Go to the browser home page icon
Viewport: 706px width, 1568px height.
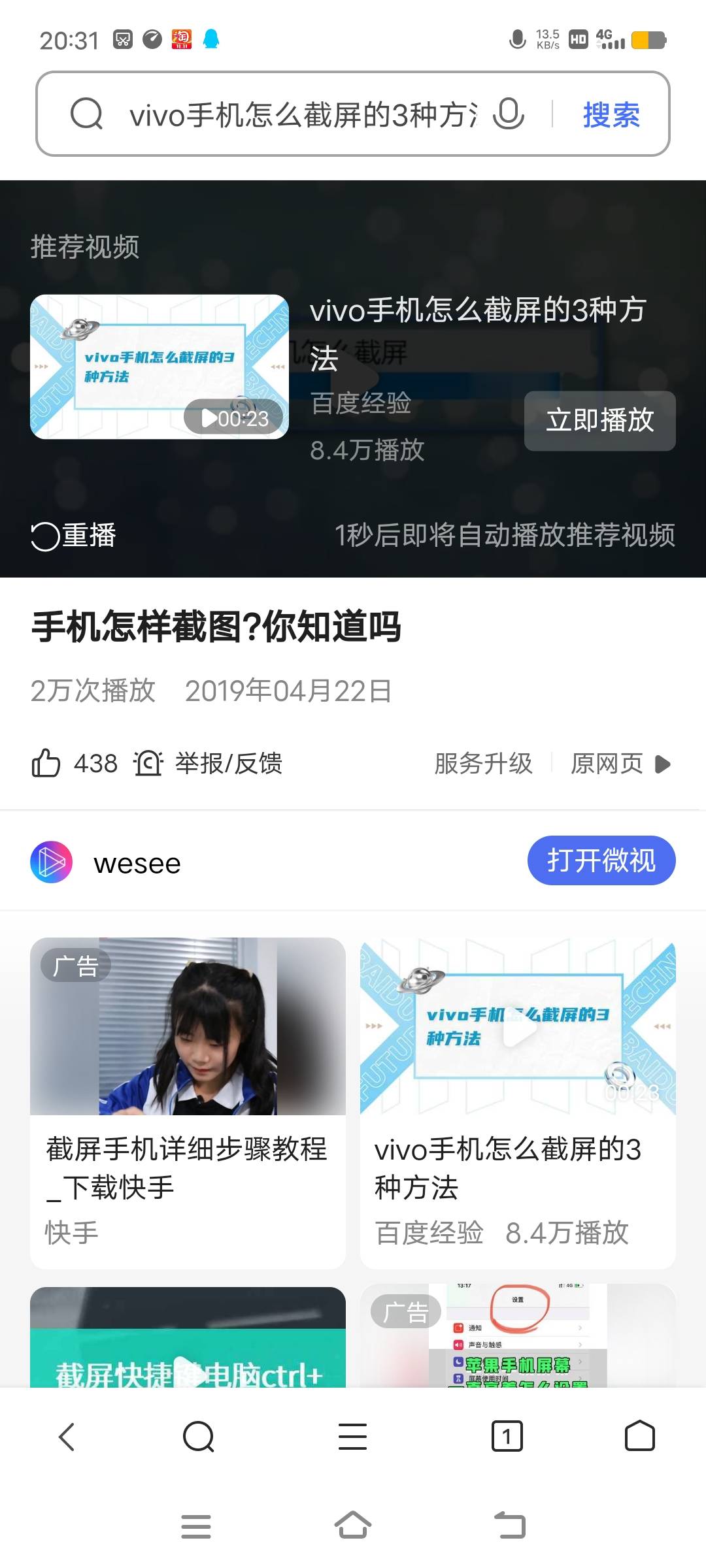pos(639,1437)
